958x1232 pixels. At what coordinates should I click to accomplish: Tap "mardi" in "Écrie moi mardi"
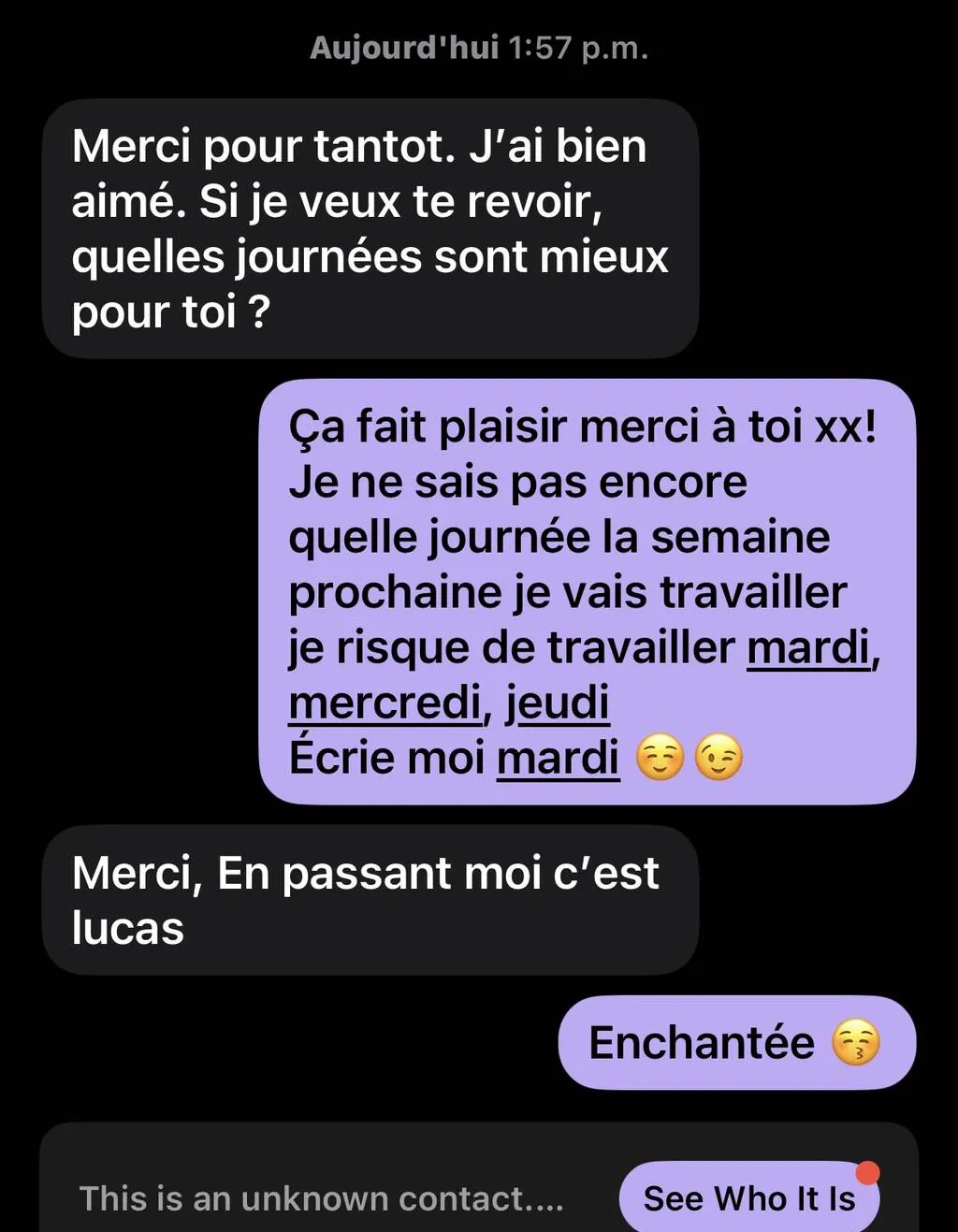pyautogui.click(x=558, y=758)
